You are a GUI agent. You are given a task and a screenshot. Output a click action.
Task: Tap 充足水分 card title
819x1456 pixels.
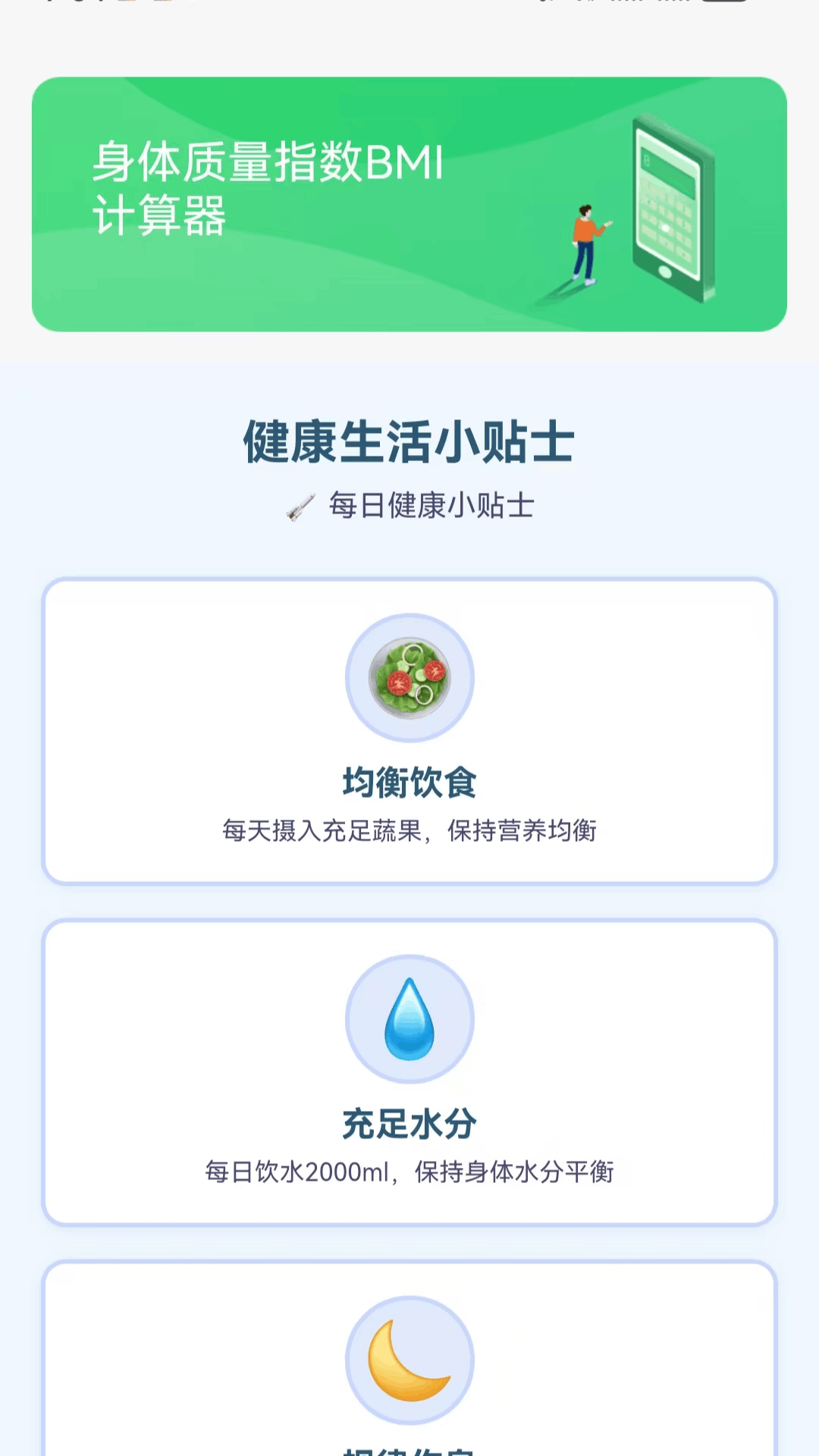point(409,1125)
